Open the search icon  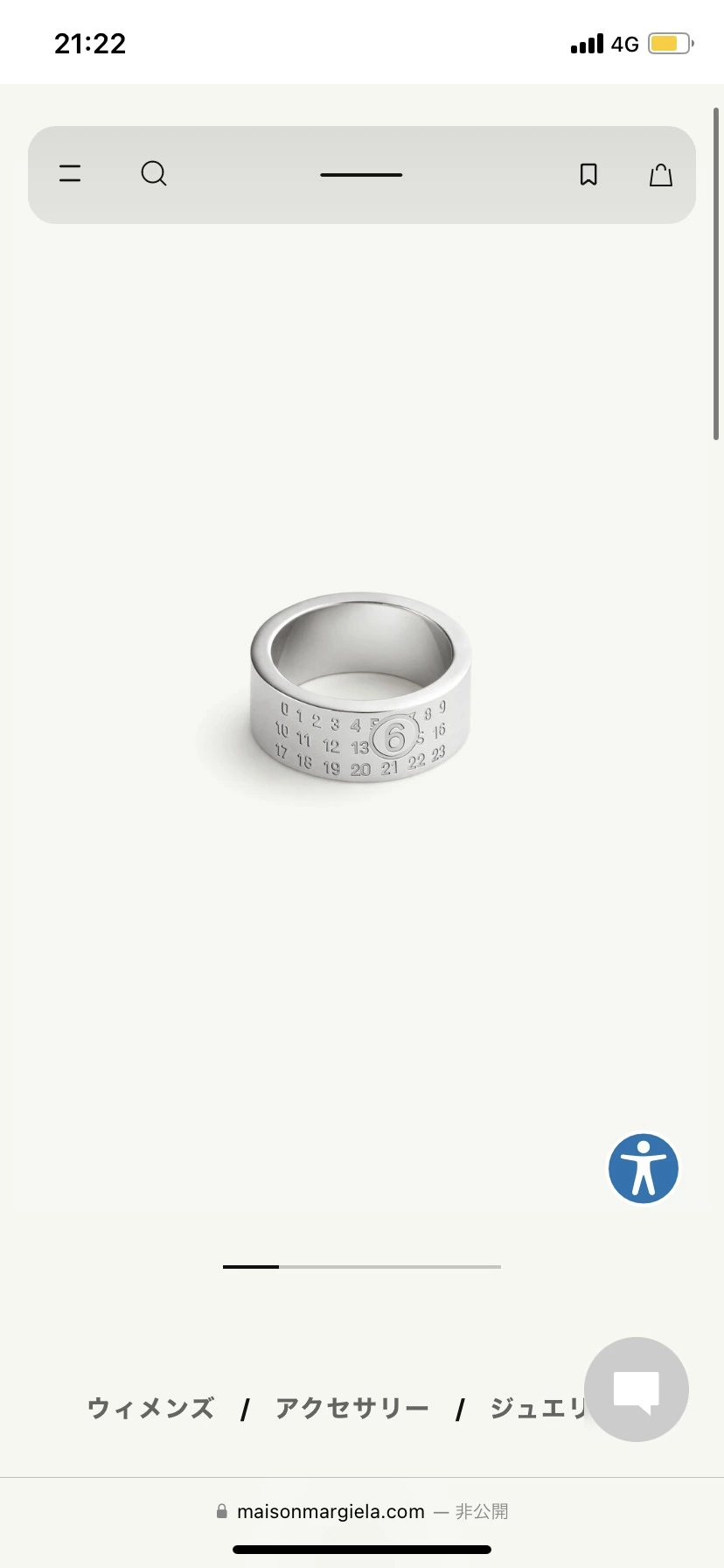(154, 174)
